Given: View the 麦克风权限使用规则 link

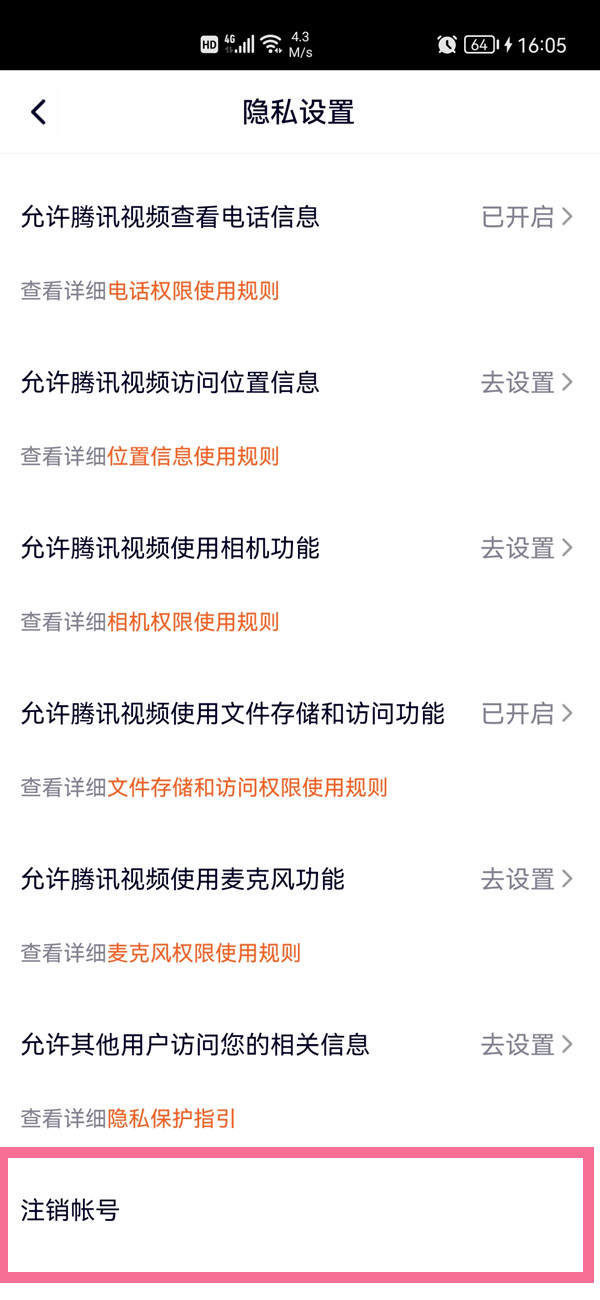Looking at the screenshot, I should point(204,953).
